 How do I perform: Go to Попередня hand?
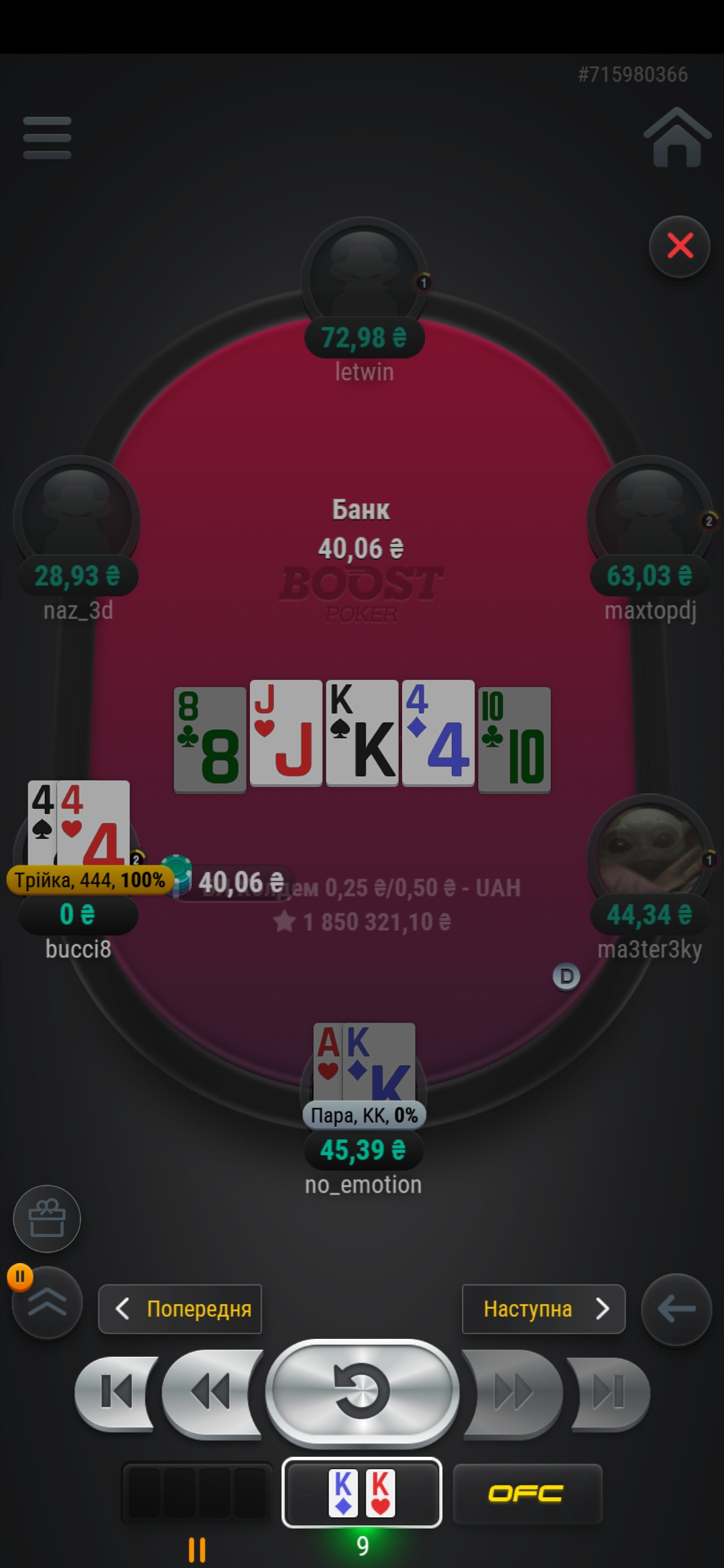[180, 1309]
